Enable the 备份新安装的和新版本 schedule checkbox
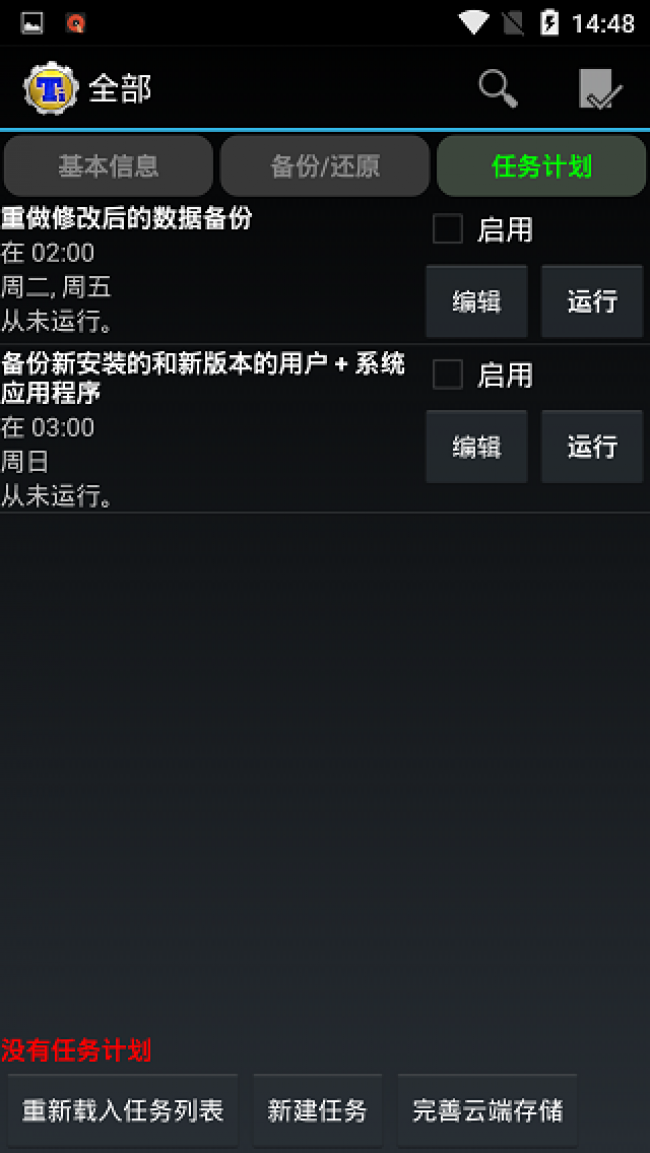Screen dimensions: 650x1153 tap(447, 375)
